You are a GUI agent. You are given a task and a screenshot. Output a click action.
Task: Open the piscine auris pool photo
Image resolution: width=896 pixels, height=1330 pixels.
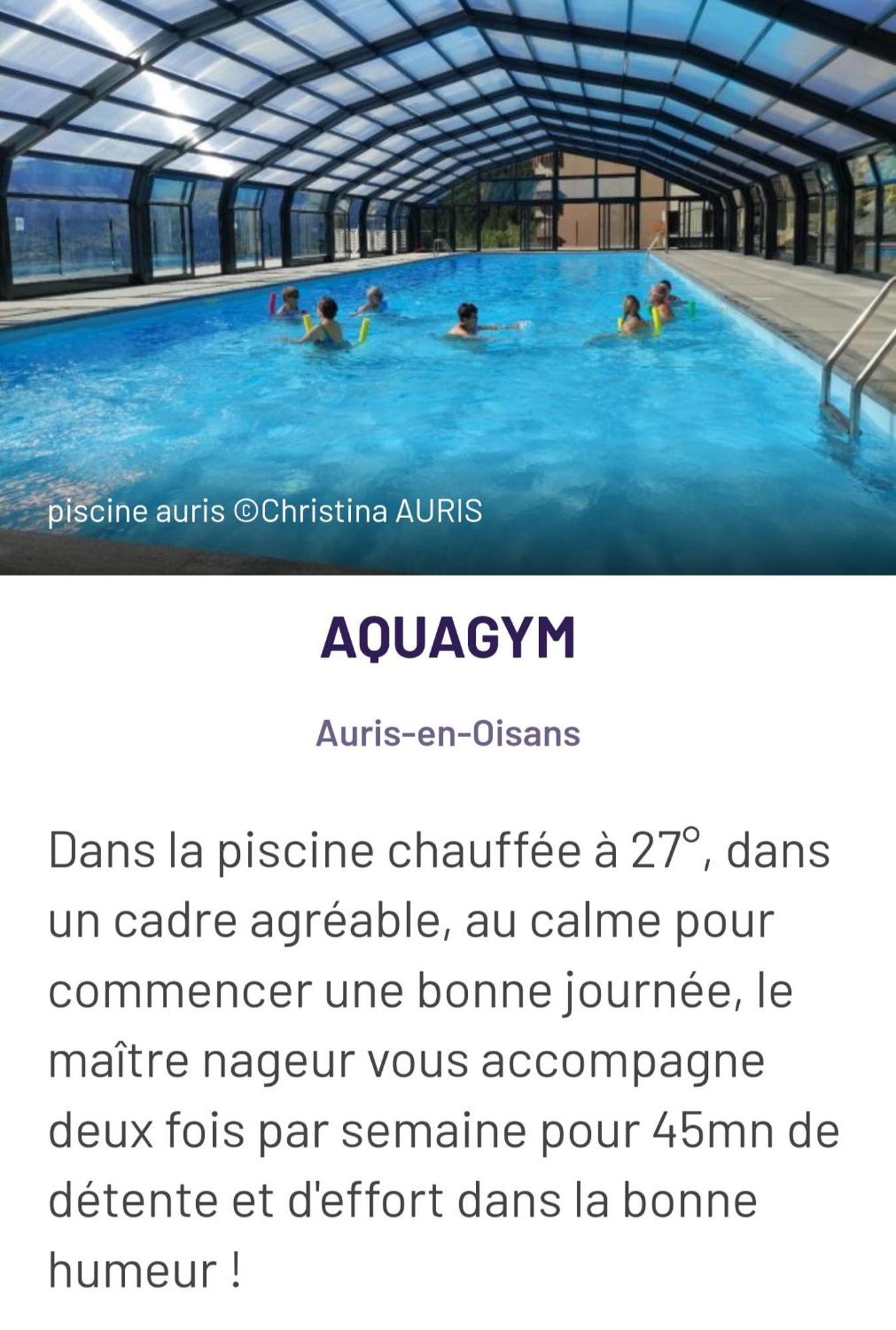click(x=448, y=286)
